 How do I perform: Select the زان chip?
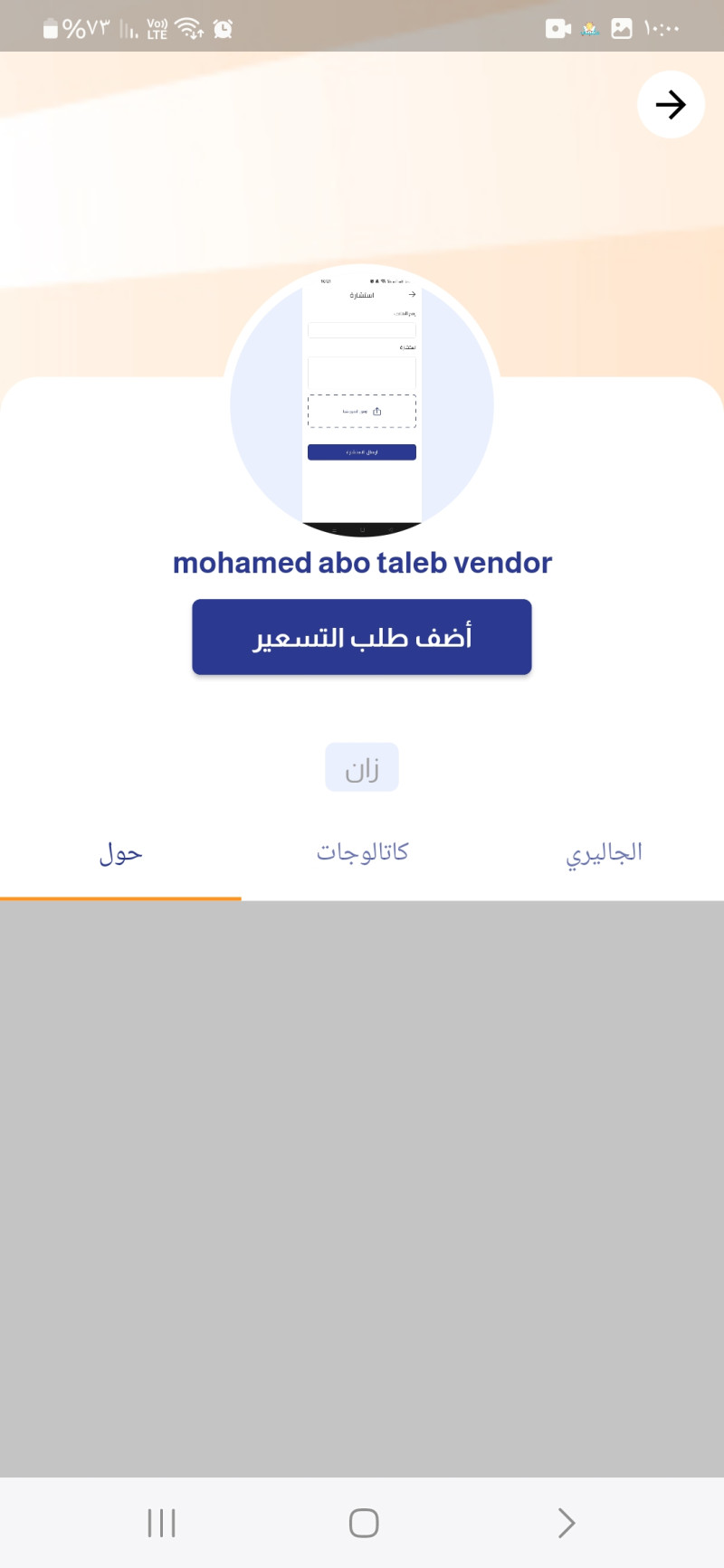pos(362,767)
